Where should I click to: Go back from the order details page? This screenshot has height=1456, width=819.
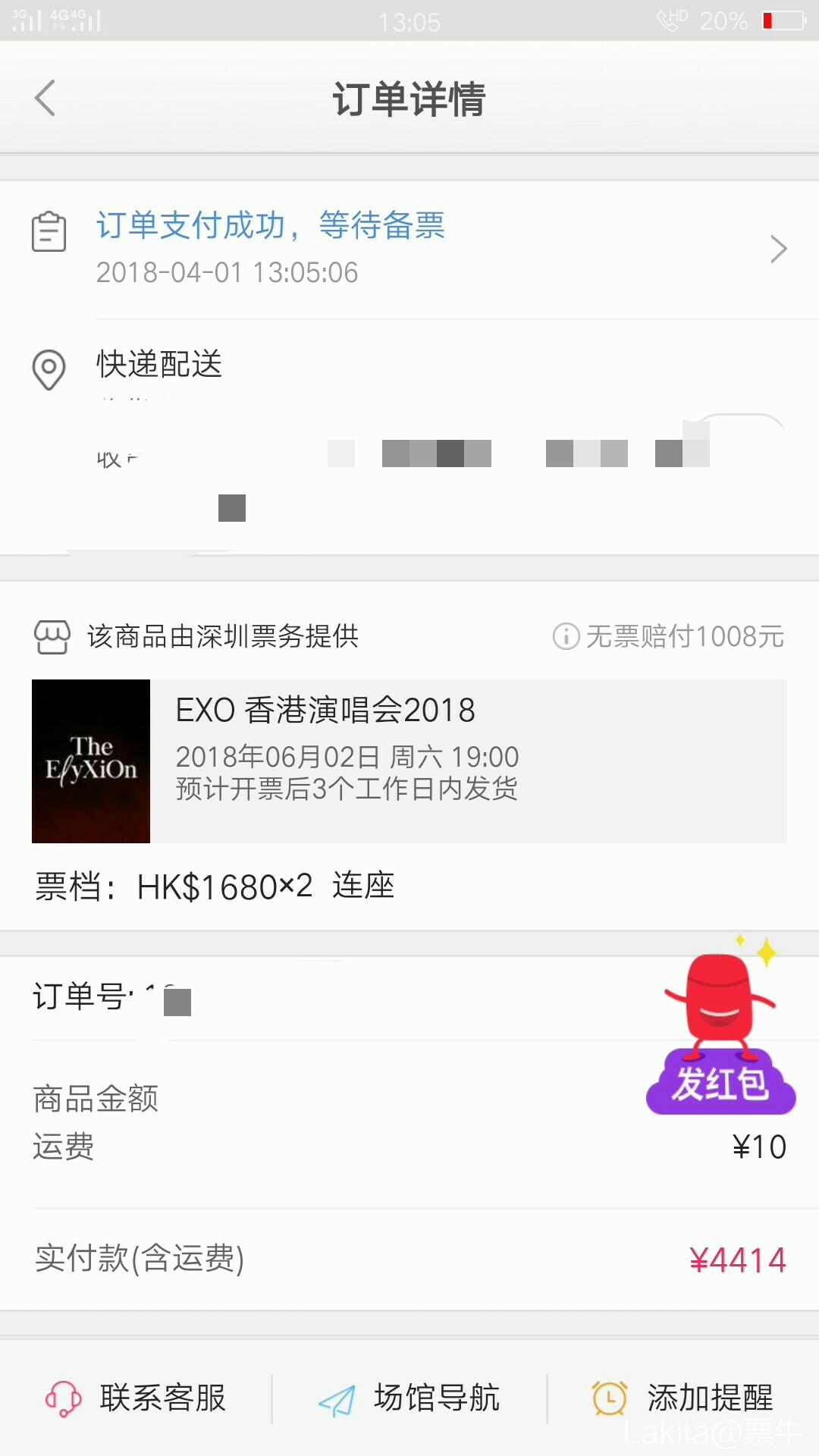(x=45, y=99)
